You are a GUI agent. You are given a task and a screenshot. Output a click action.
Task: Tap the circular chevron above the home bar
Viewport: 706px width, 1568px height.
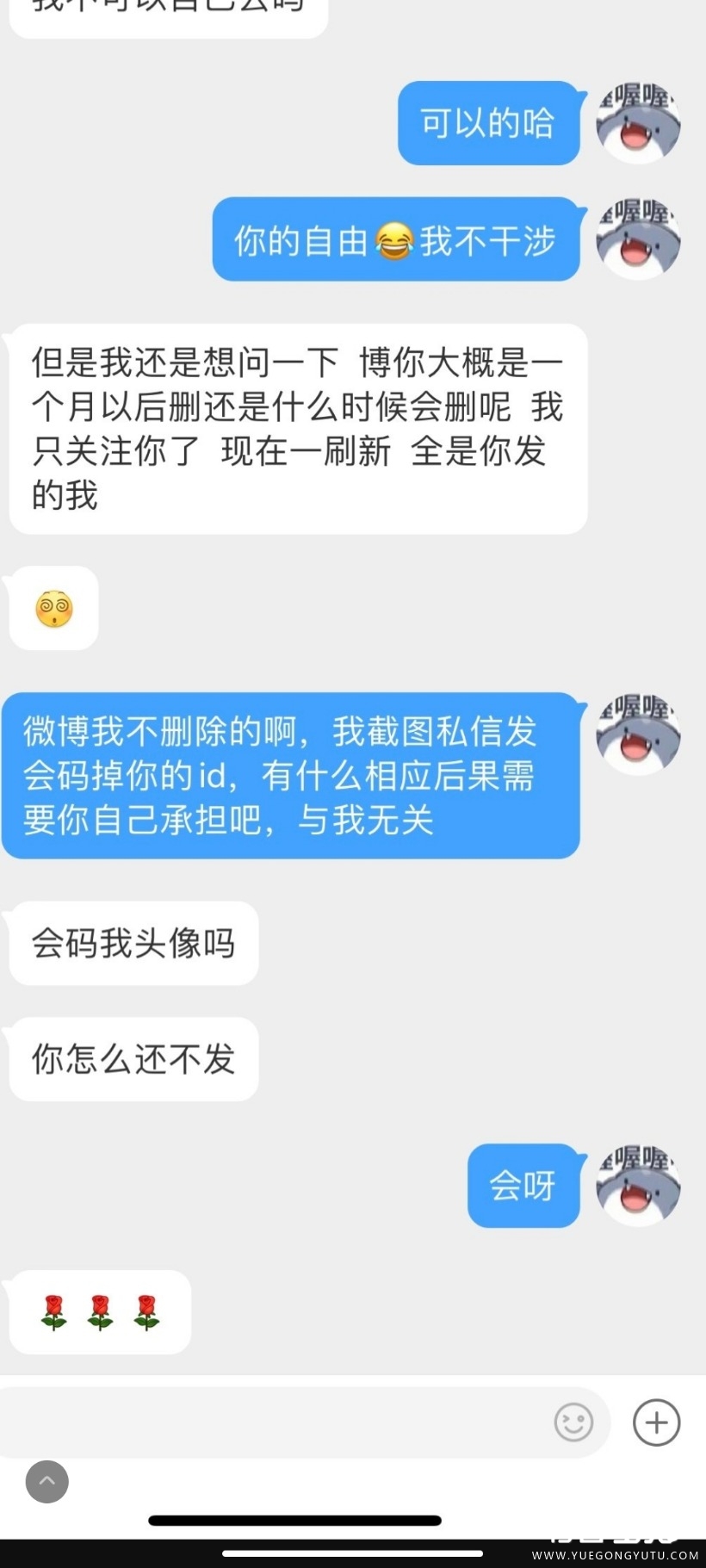(47, 1482)
